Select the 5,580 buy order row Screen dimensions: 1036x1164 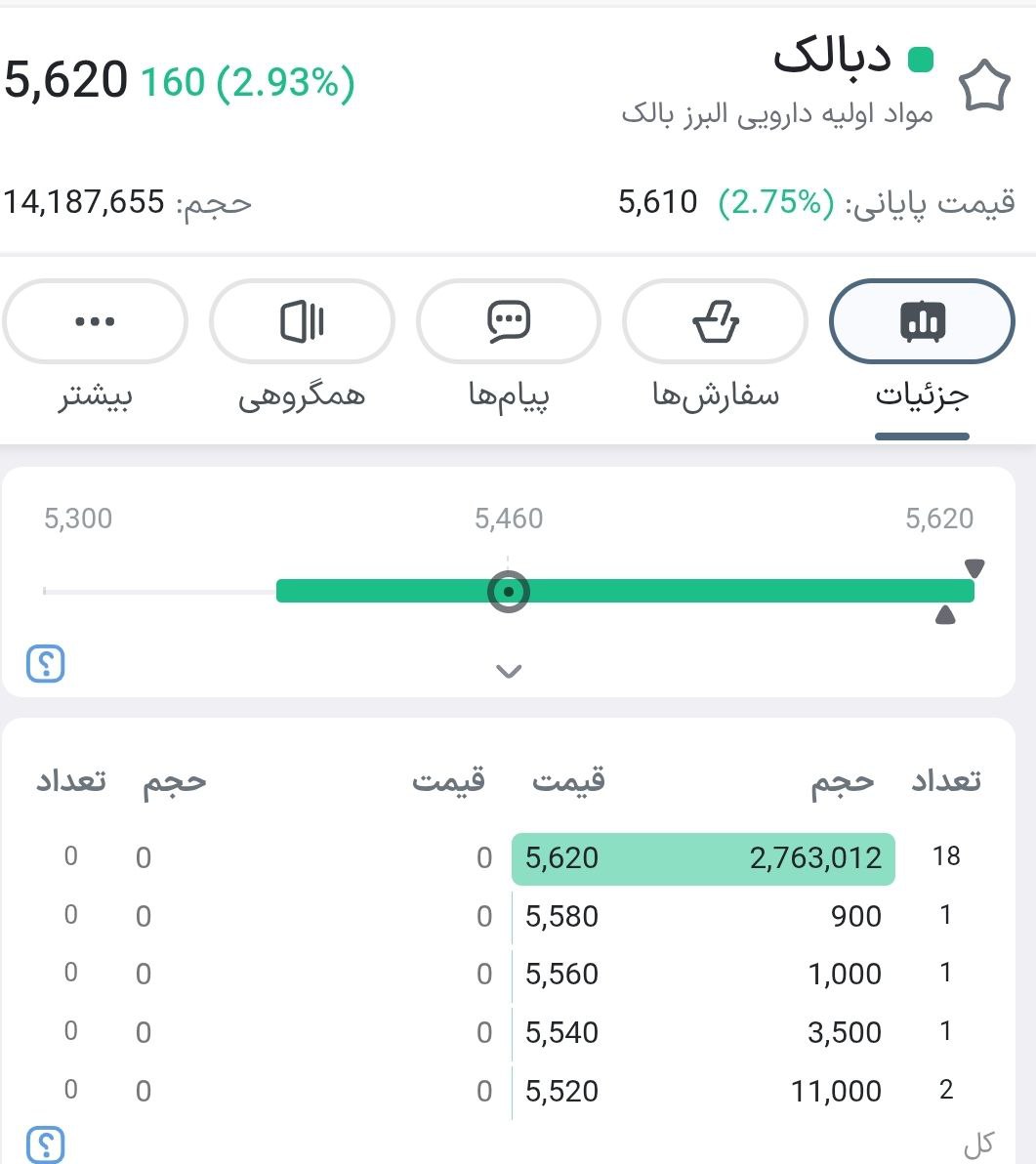click(703, 916)
